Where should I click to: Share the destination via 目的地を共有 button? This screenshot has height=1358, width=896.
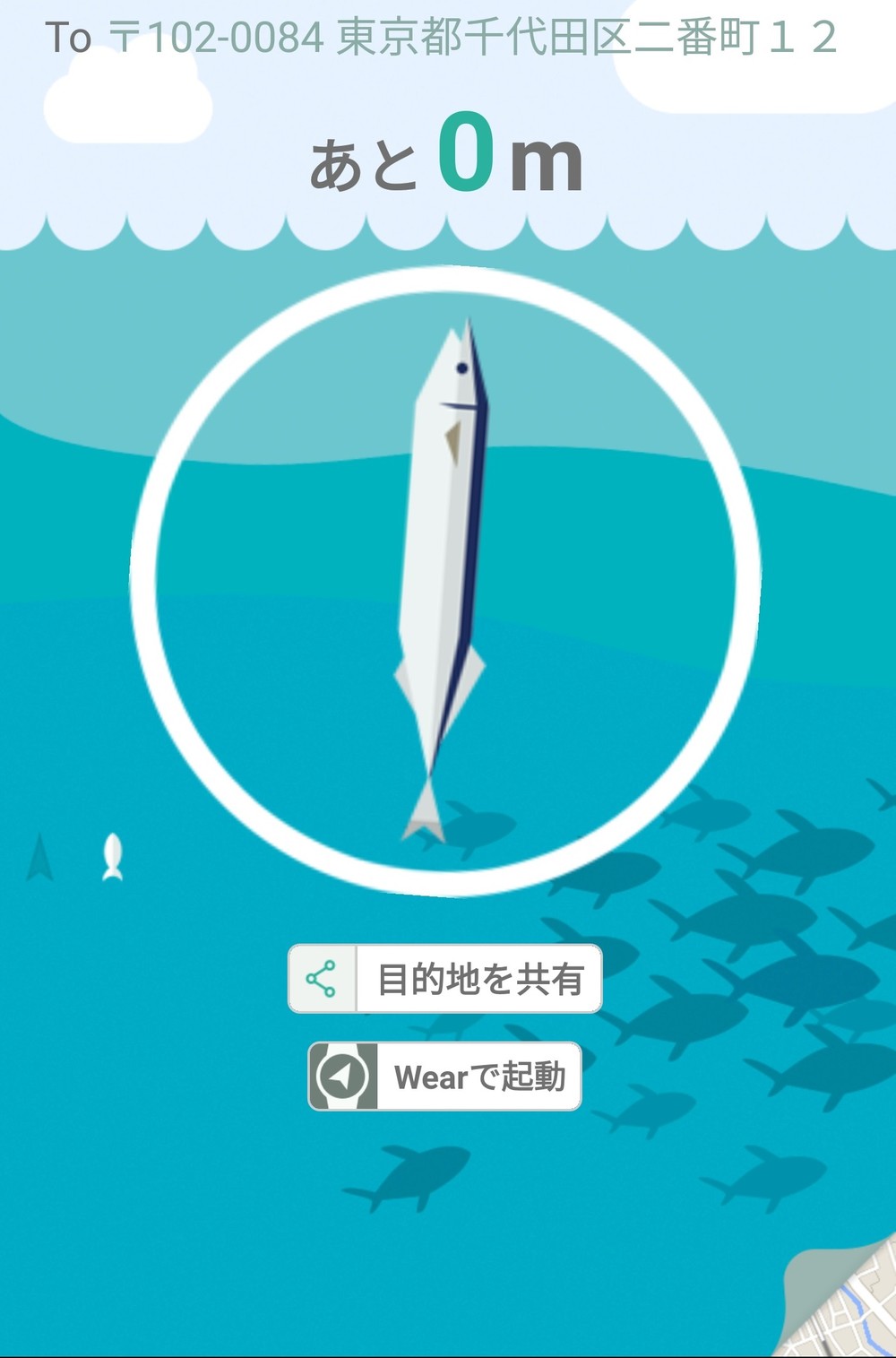coord(444,978)
